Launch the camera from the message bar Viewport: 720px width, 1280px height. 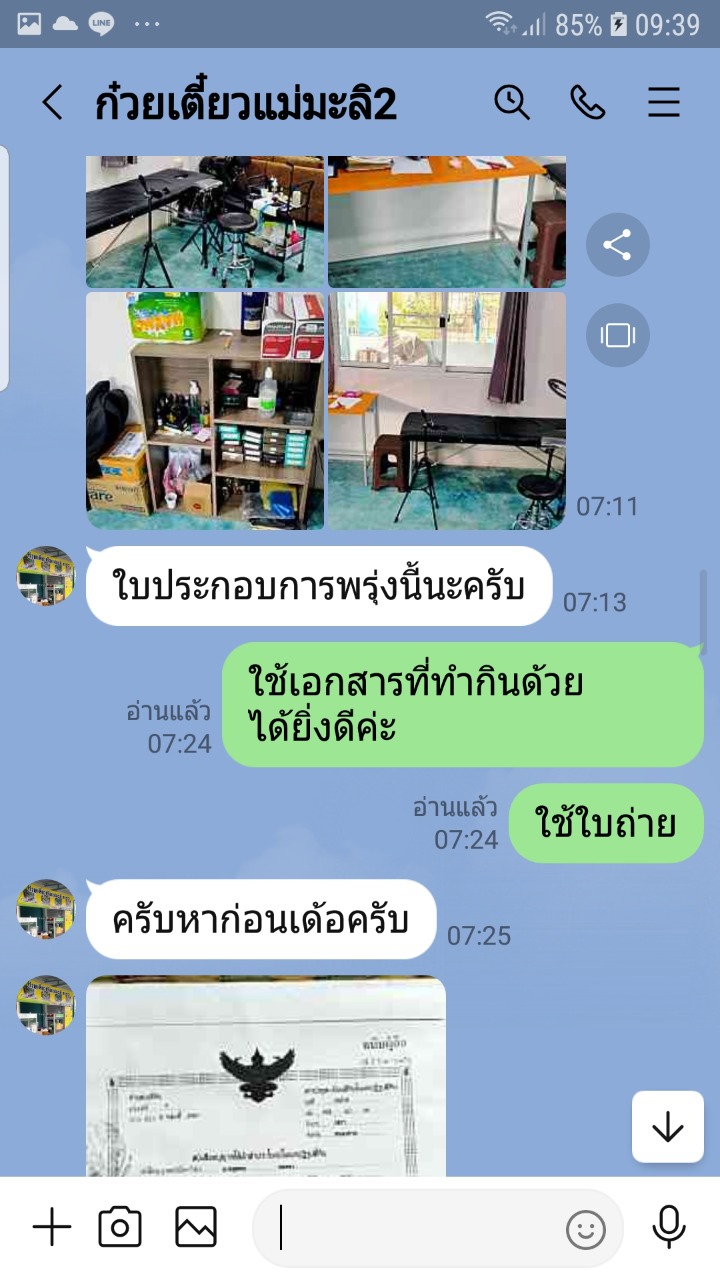coord(120,1227)
